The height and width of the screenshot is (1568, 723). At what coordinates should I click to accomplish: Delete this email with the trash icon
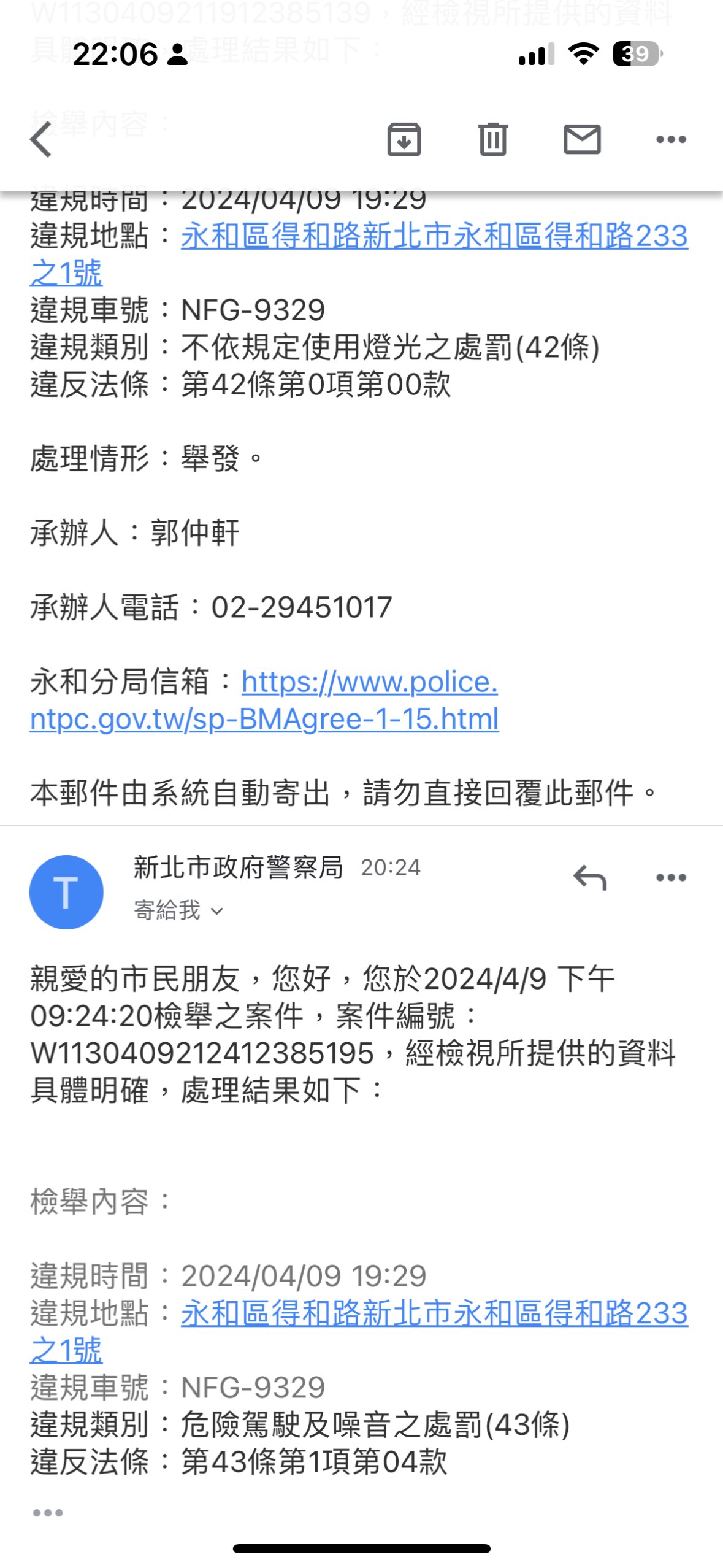[493, 139]
